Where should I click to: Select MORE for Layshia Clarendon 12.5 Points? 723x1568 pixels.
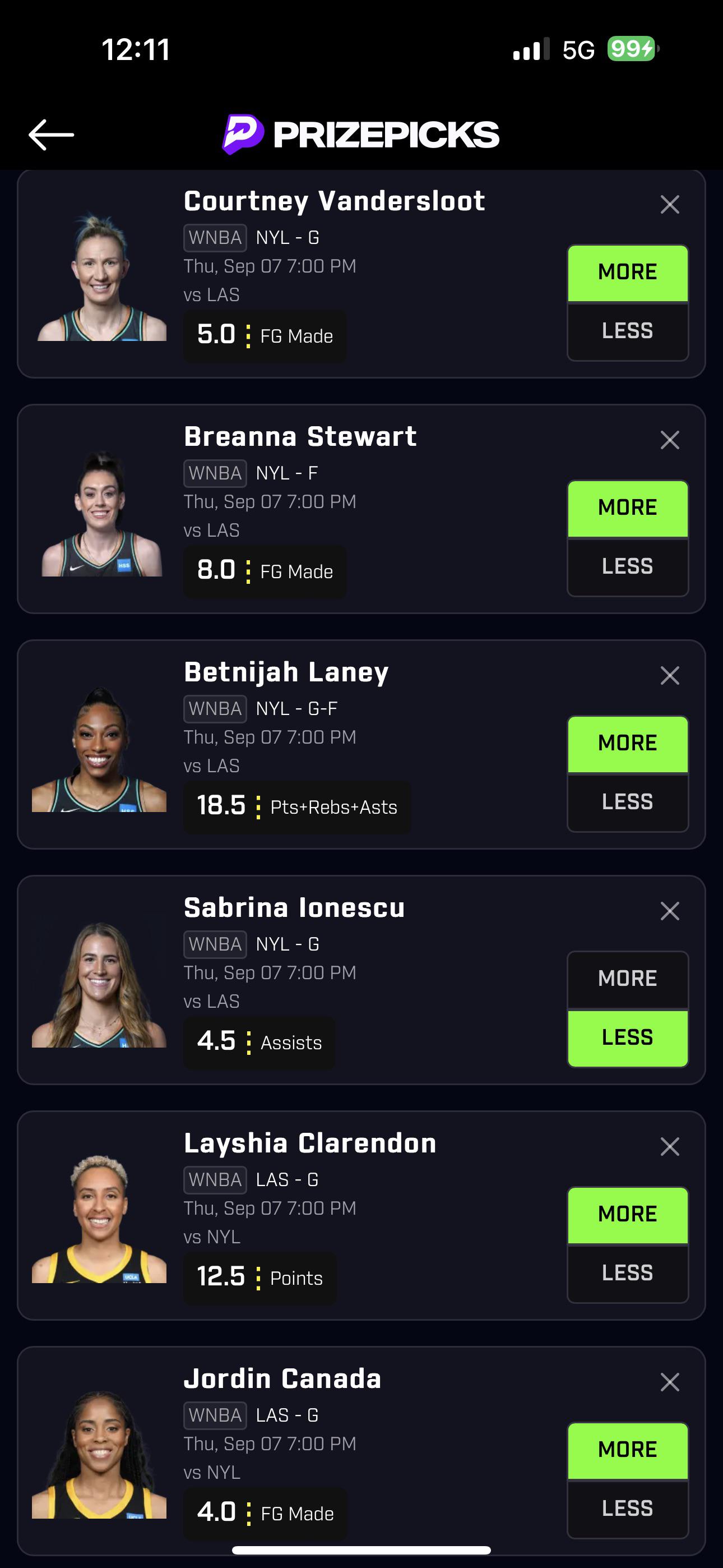pos(628,1215)
